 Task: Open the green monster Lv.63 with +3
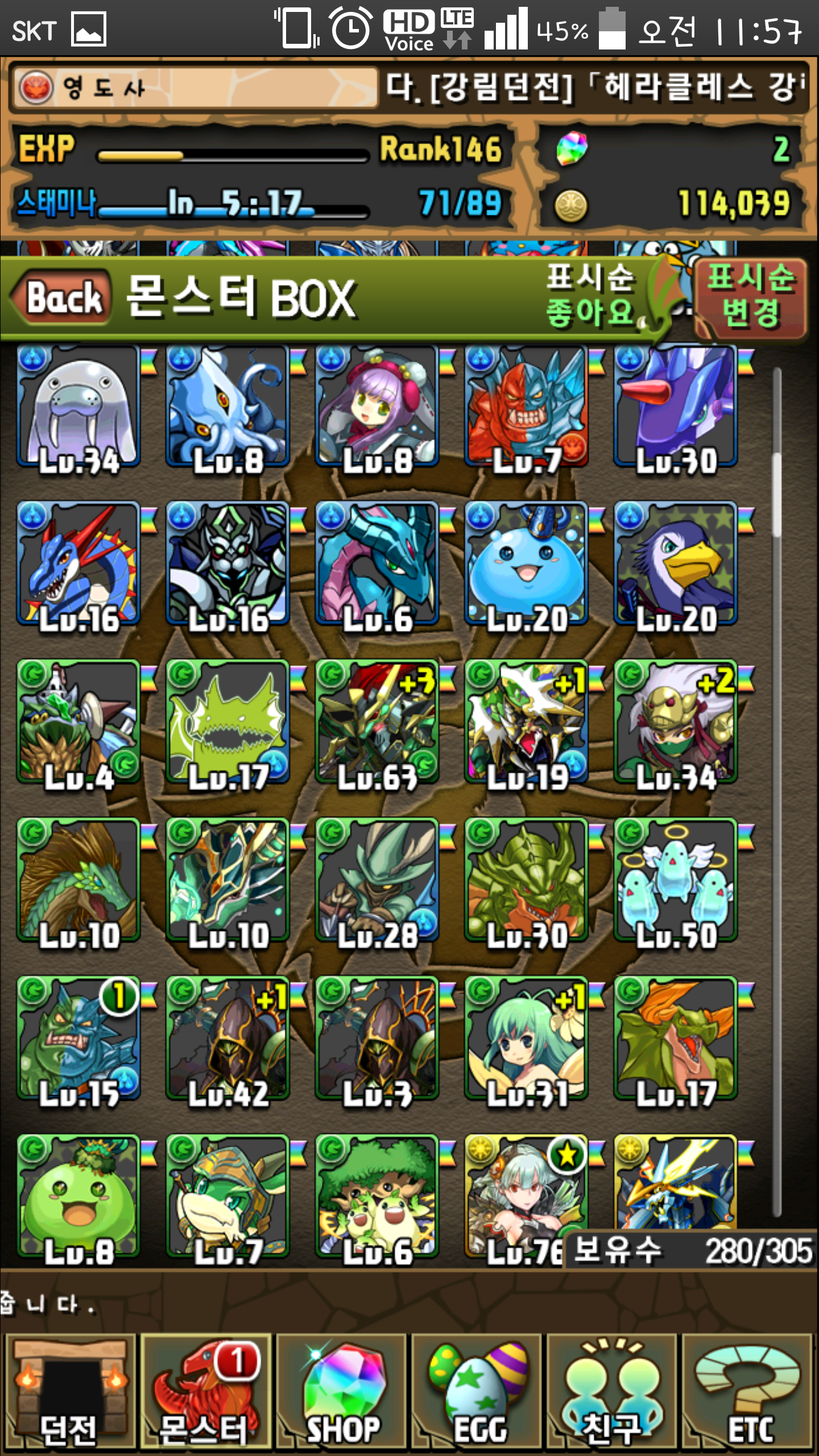tap(377, 723)
